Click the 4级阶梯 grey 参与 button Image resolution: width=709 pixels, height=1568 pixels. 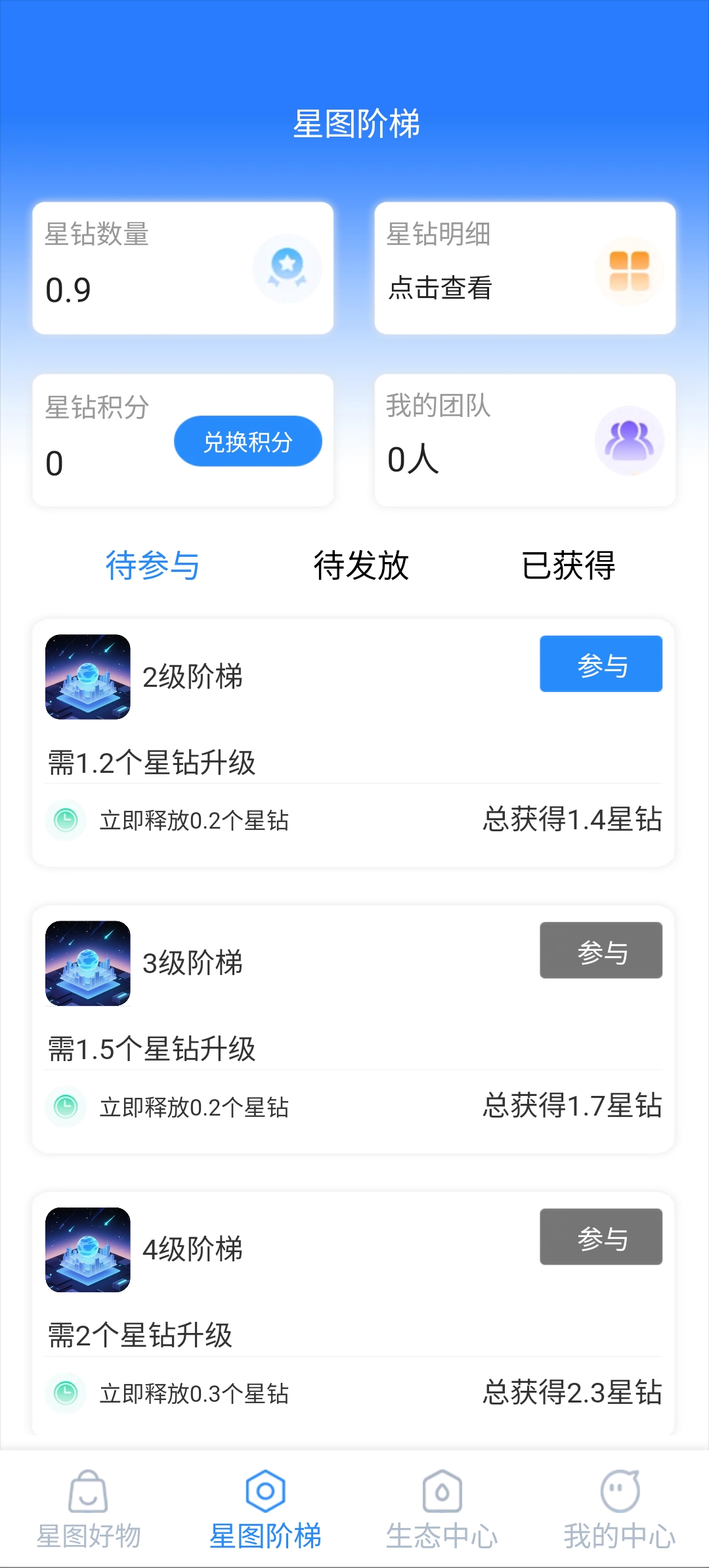601,1237
